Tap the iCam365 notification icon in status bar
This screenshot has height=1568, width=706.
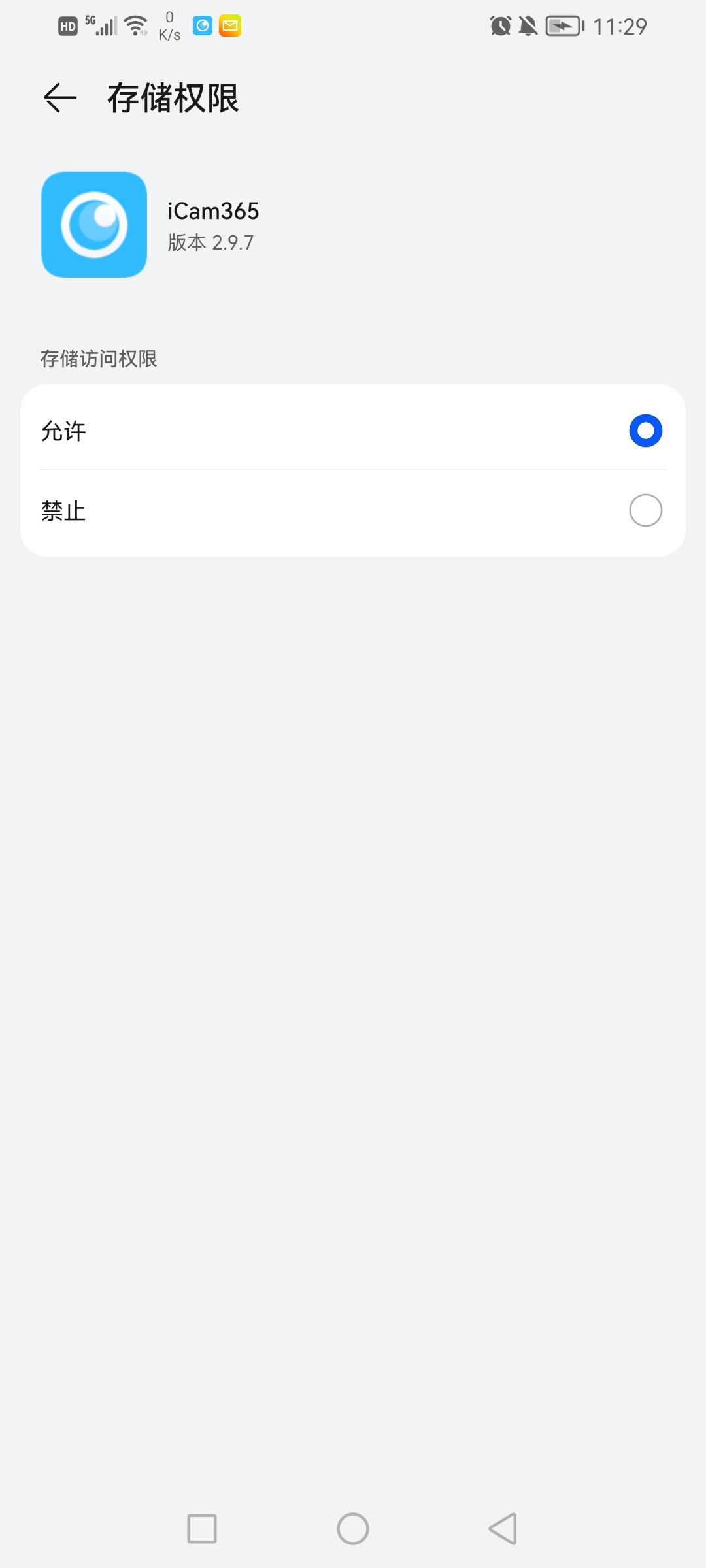(x=202, y=25)
